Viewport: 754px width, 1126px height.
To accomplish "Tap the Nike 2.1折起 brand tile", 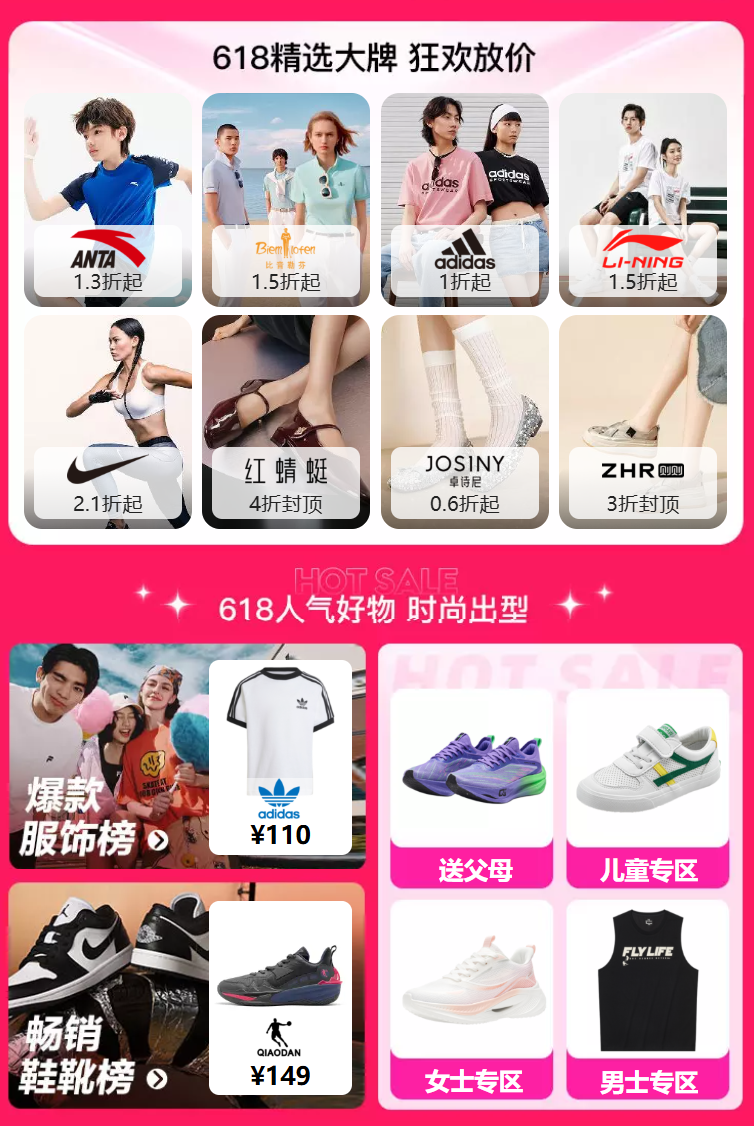I will (108, 422).
